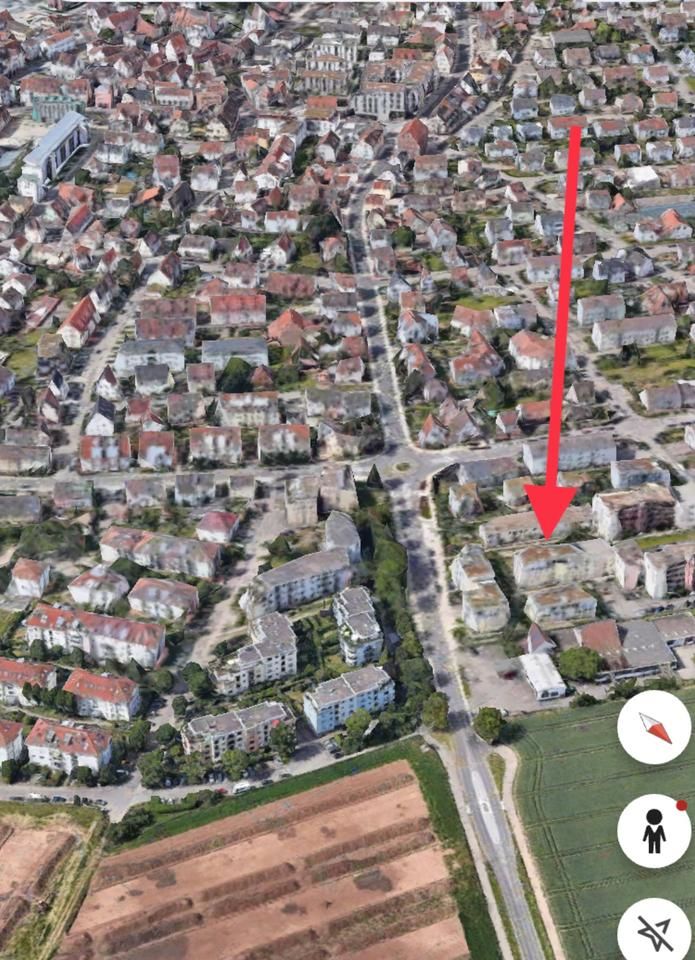Screen dimensions: 695x960
Task: Tap the compass to reset map orientation
Action: (654, 727)
